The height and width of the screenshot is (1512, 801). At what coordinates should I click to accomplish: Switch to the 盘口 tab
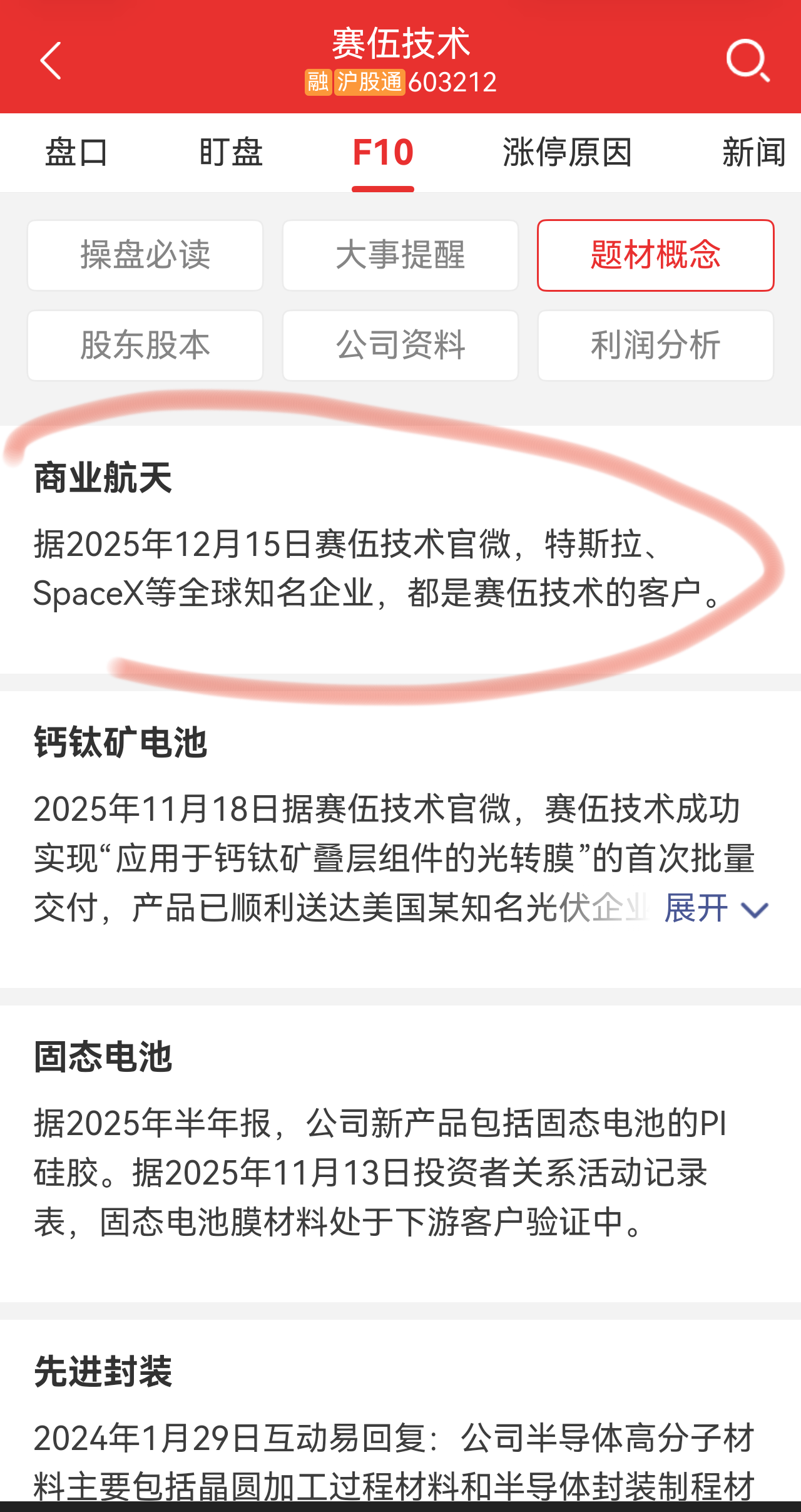point(76,153)
